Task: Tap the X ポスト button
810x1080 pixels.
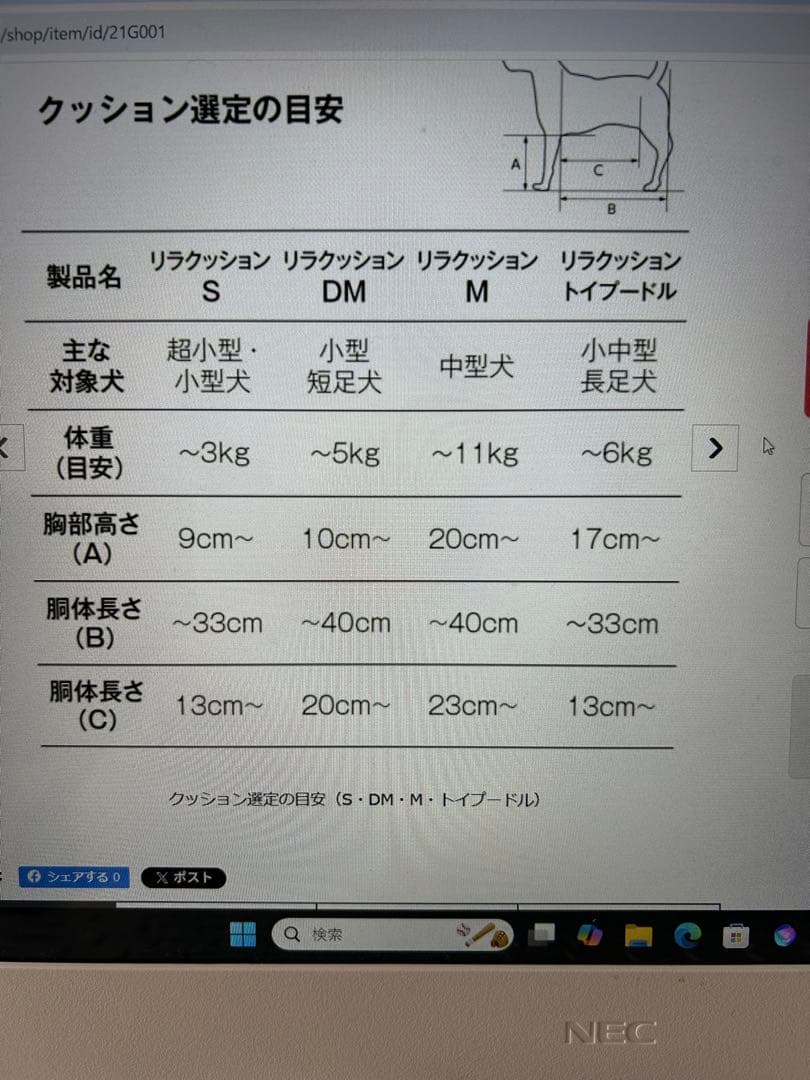Action: pos(183,878)
